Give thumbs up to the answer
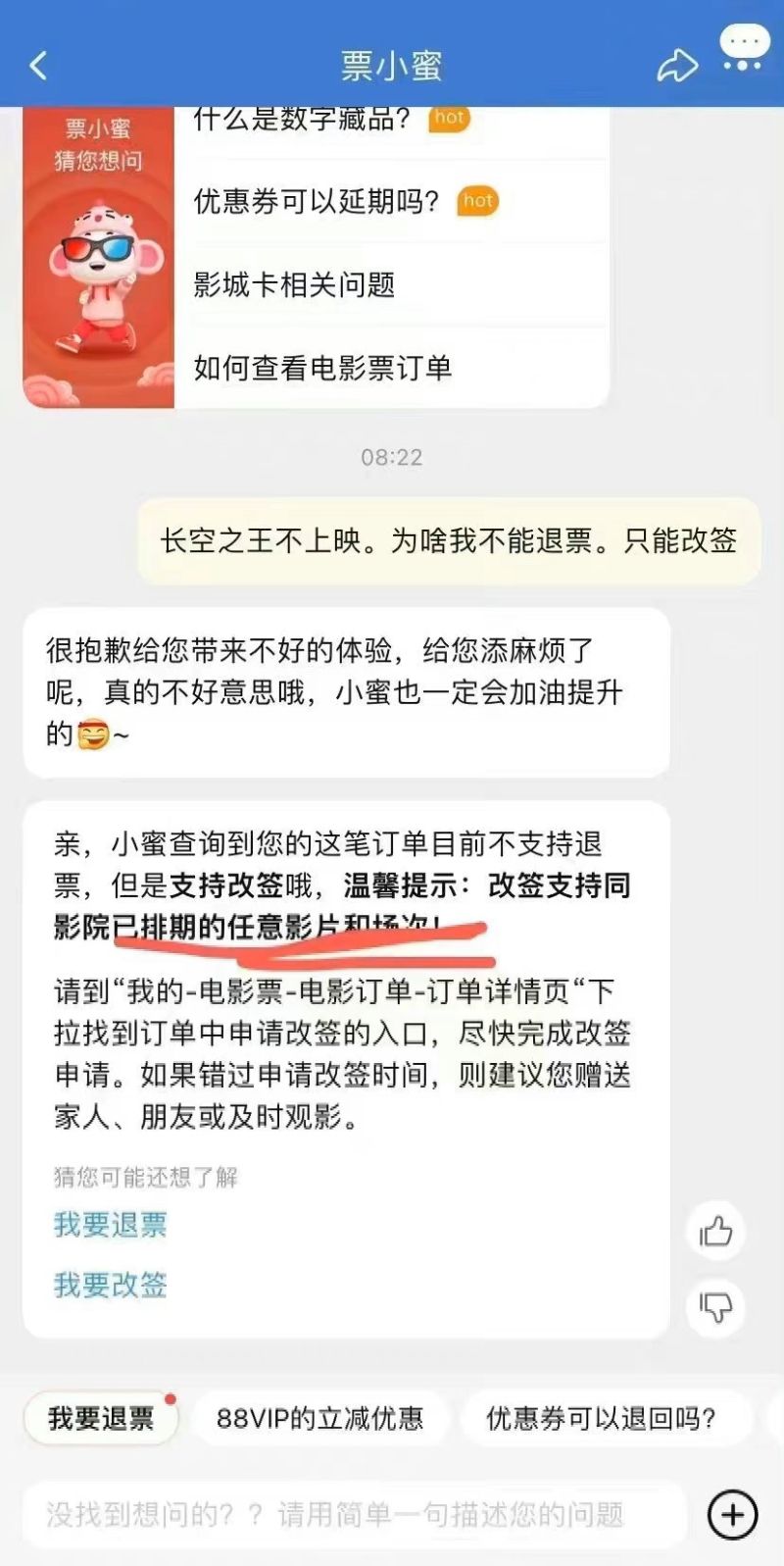This screenshot has width=784, height=1566. [x=716, y=1232]
